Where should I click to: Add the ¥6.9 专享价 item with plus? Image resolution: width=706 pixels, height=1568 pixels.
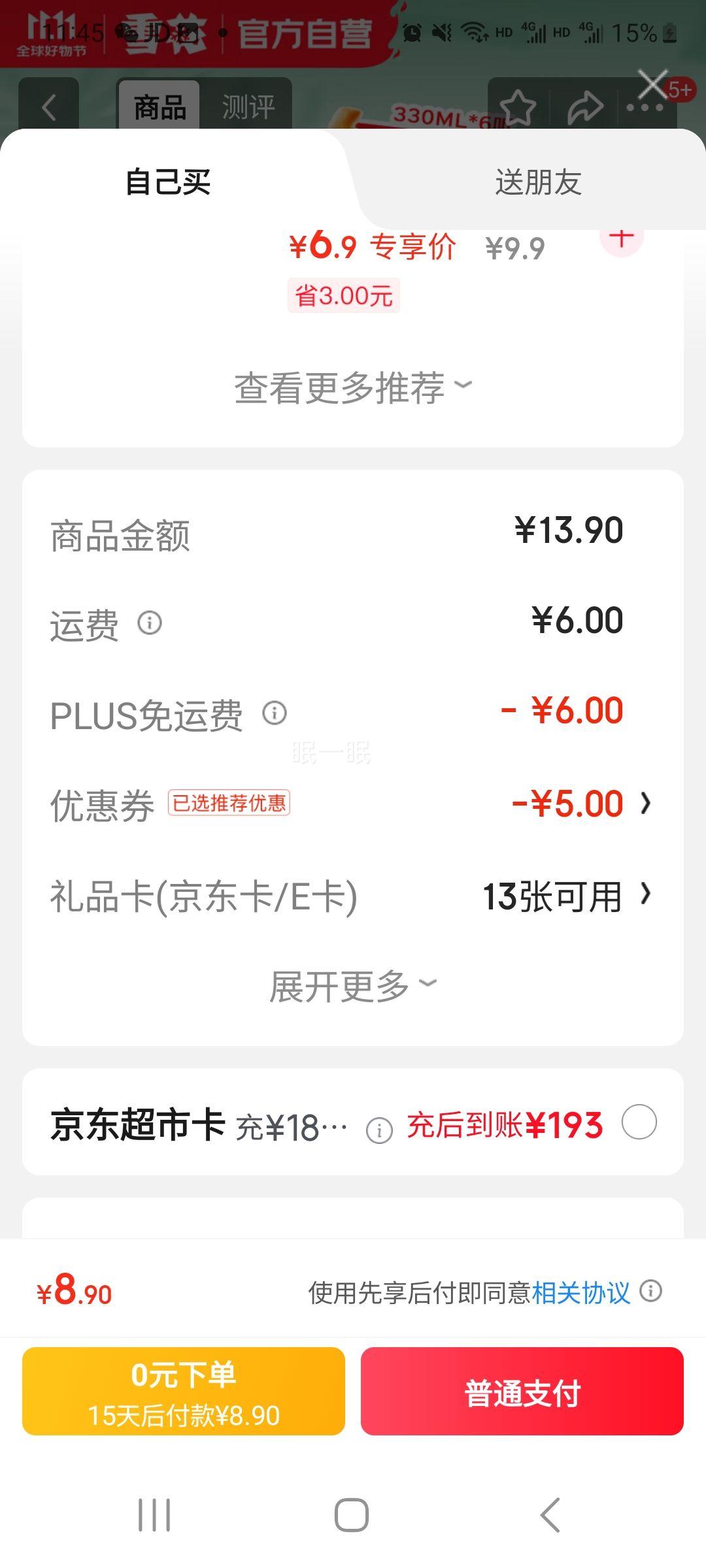pos(621,237)
